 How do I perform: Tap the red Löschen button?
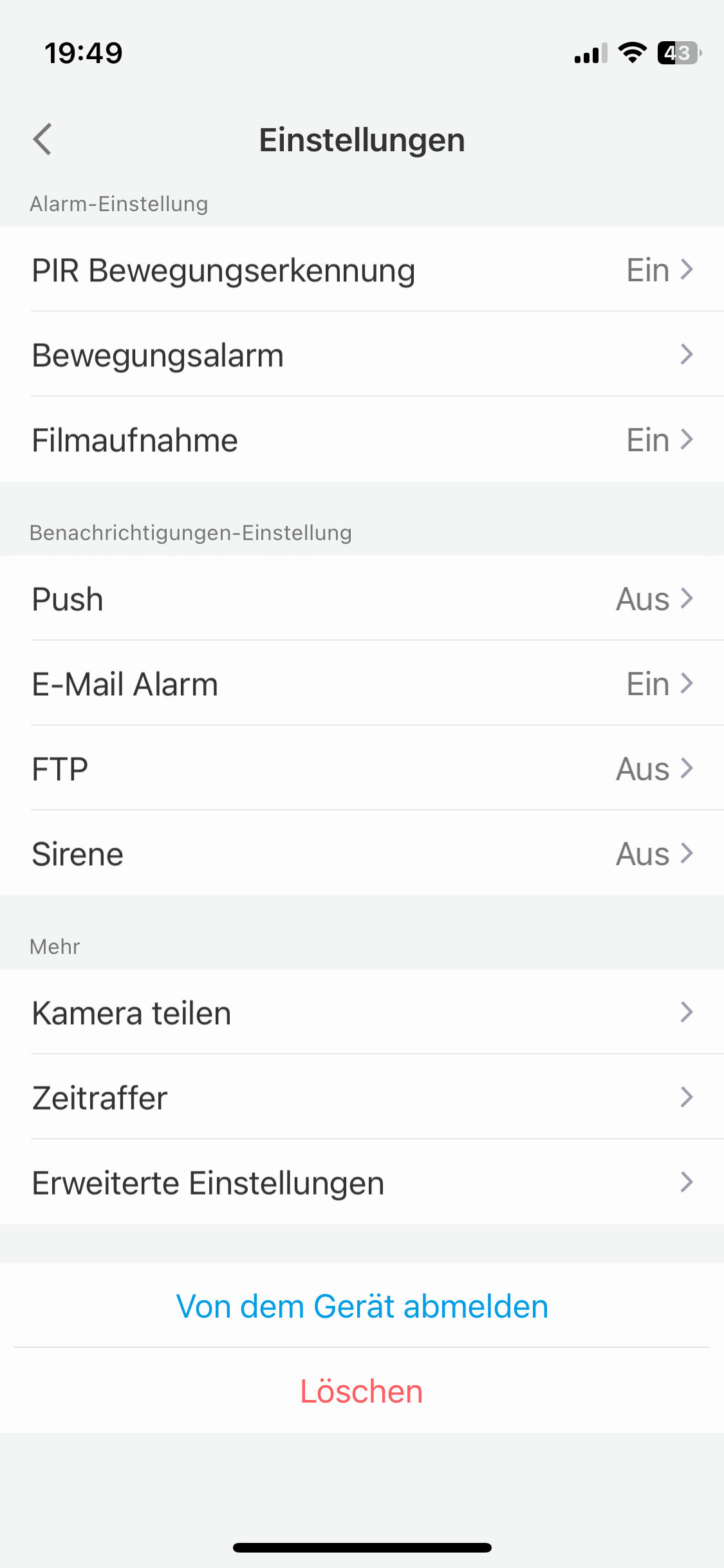coord(362,1391)
